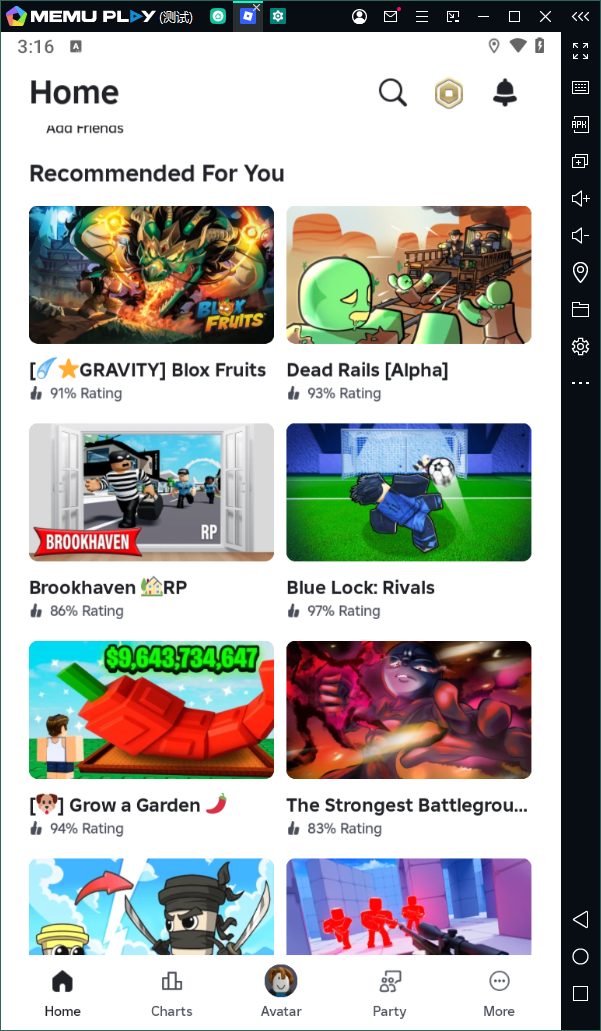Open the Brookhaven RP game
601x1031 pixels.
(x=151, y=492)
